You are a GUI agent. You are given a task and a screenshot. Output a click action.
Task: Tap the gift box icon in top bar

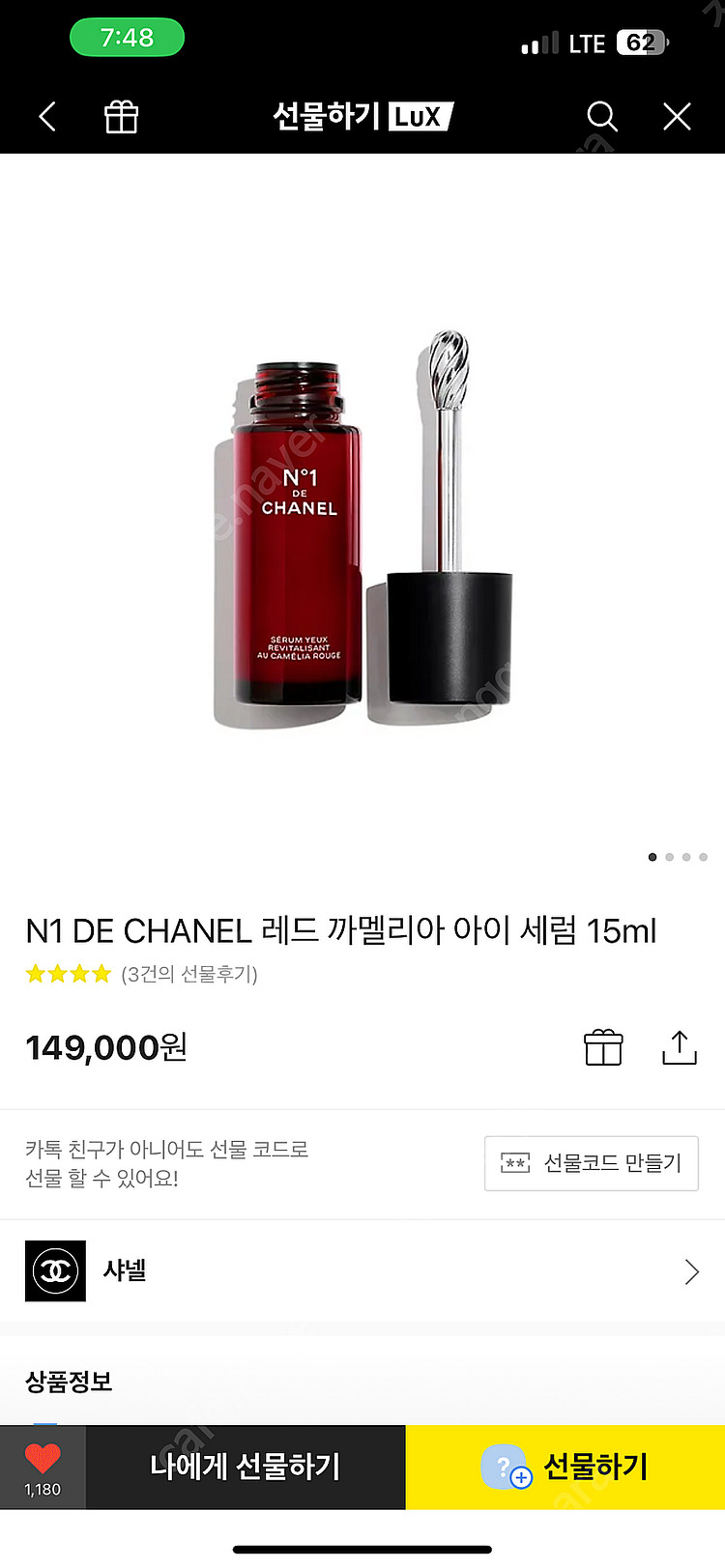click(x=120, y=115)
